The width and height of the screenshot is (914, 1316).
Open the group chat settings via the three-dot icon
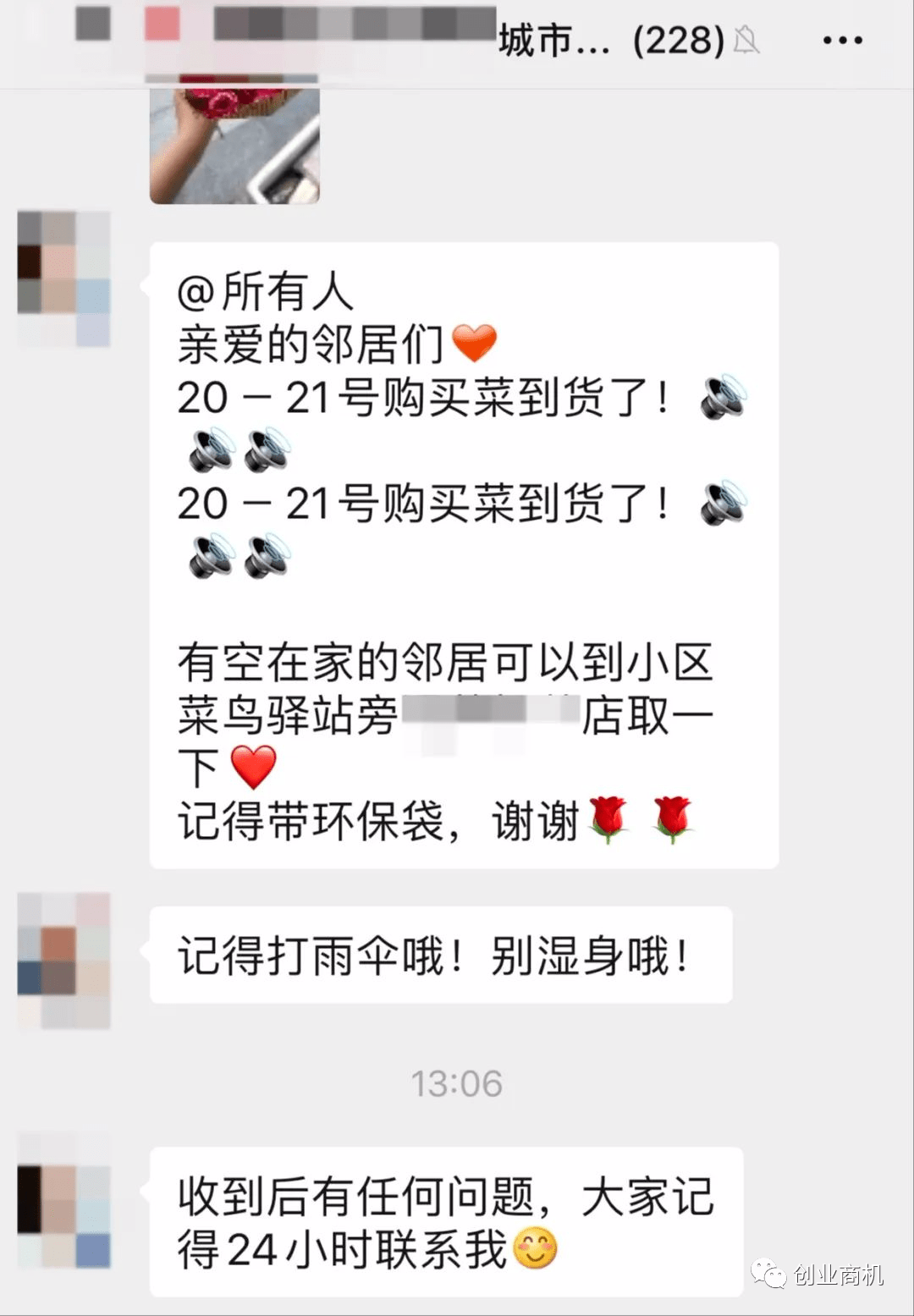click(840, 40)
